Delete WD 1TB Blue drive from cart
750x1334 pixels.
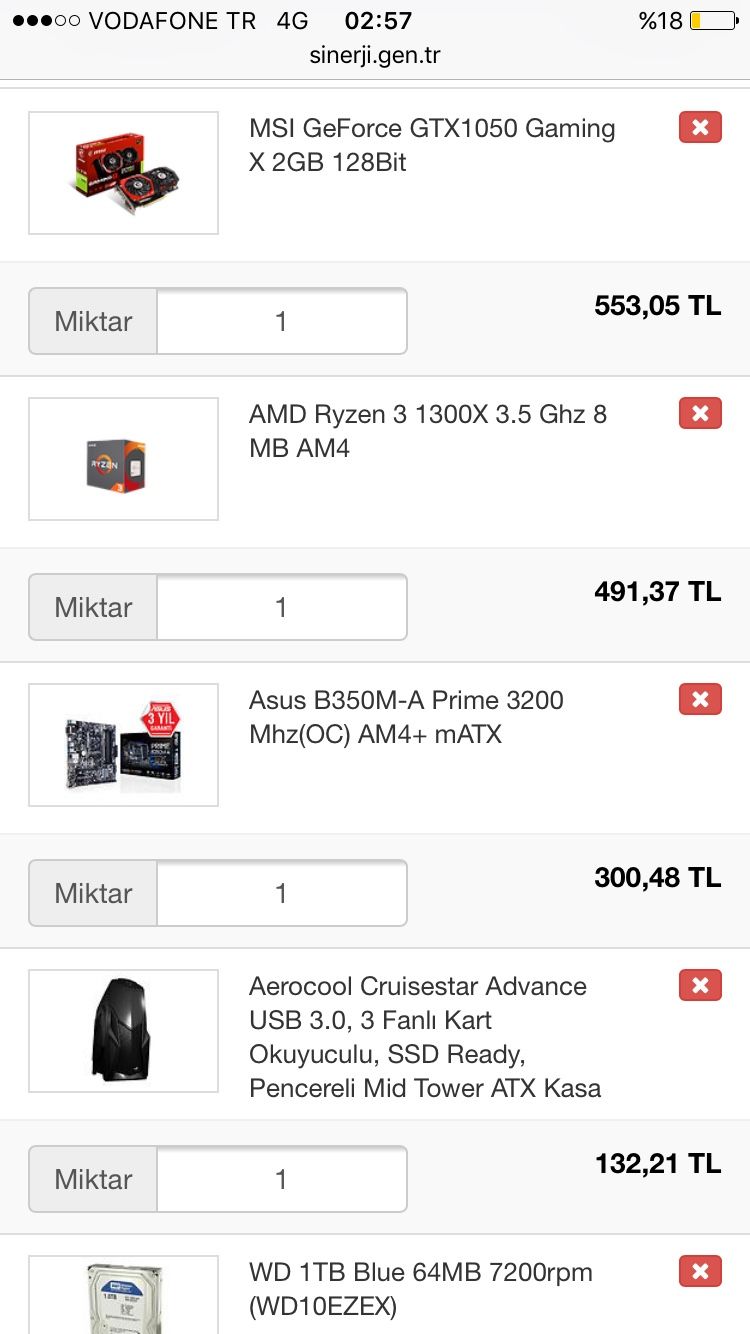point(700,1271)
